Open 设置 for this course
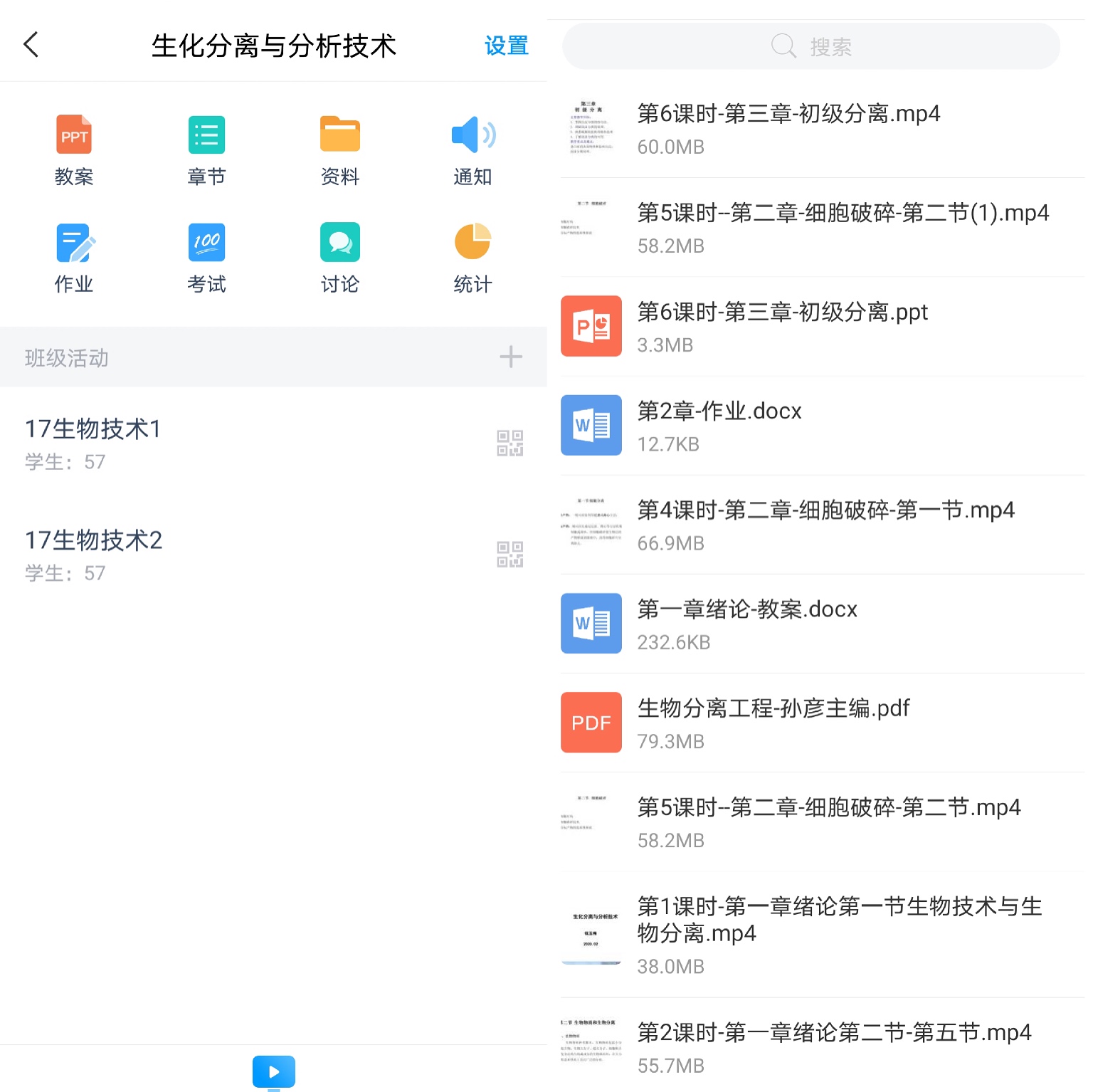The width and height of the screenshot is (1093, 1092). pos(506,46)
